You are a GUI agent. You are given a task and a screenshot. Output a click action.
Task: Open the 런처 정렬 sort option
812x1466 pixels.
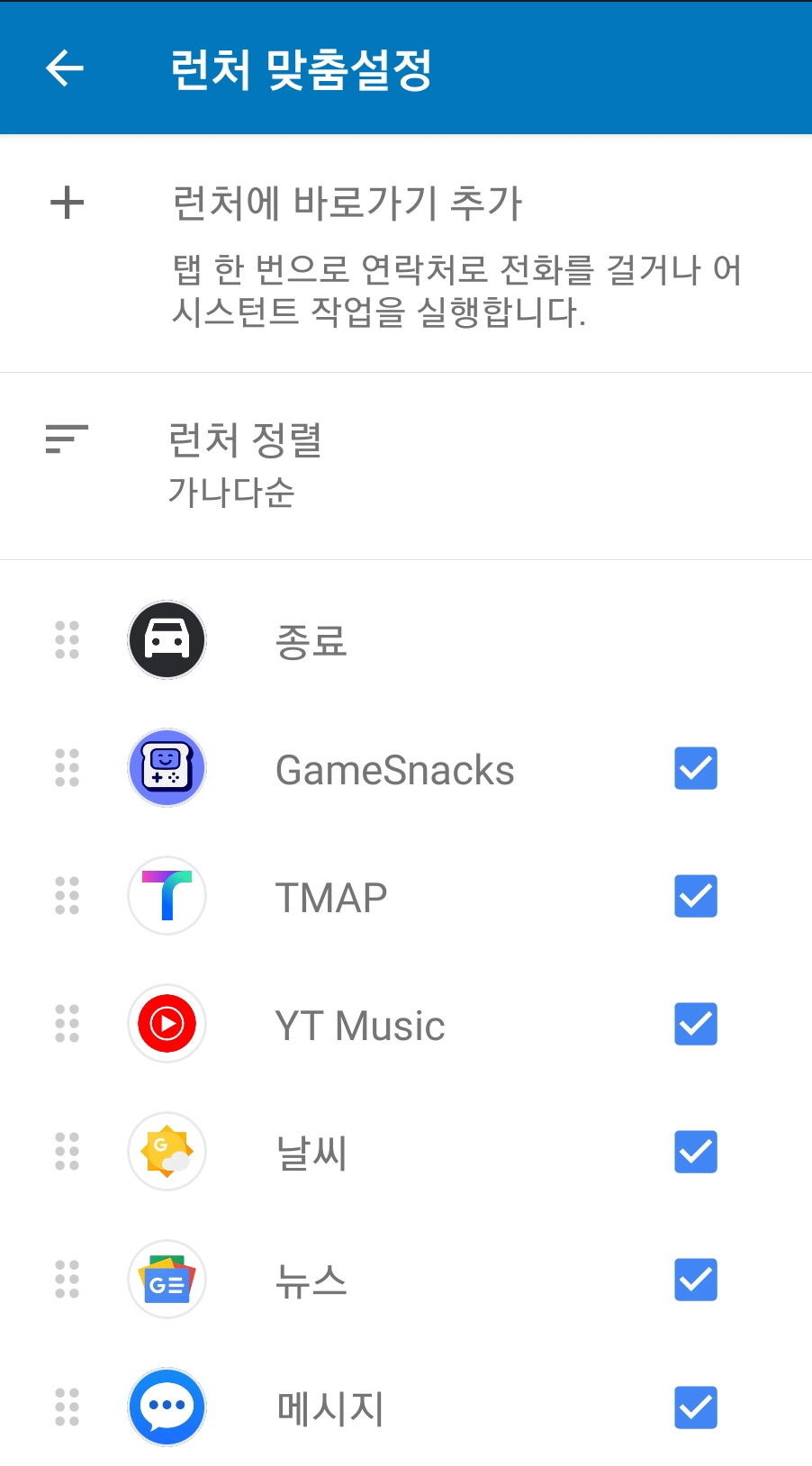coord(406,466)
